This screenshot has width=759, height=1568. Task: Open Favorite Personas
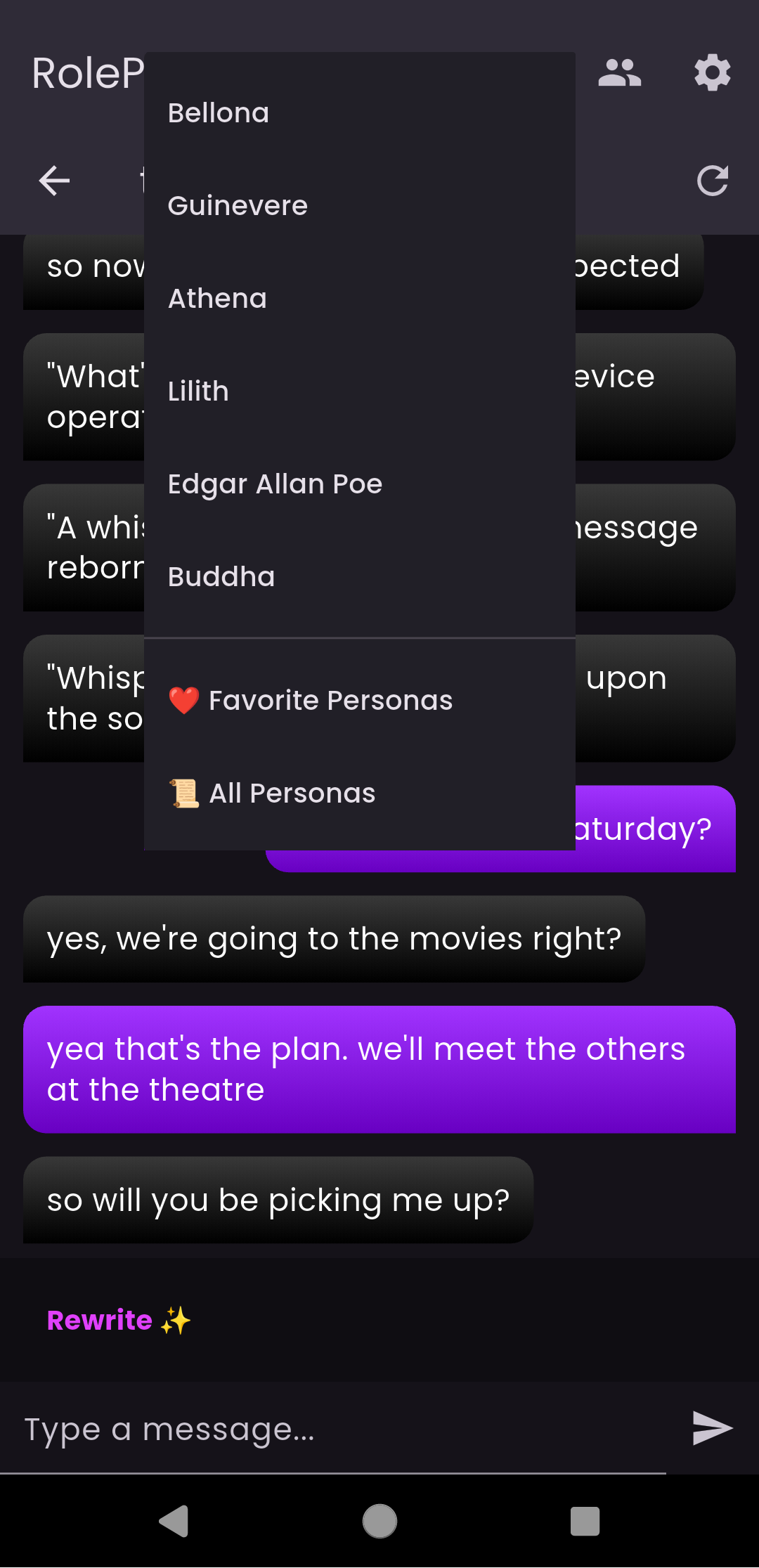[330, 701]
